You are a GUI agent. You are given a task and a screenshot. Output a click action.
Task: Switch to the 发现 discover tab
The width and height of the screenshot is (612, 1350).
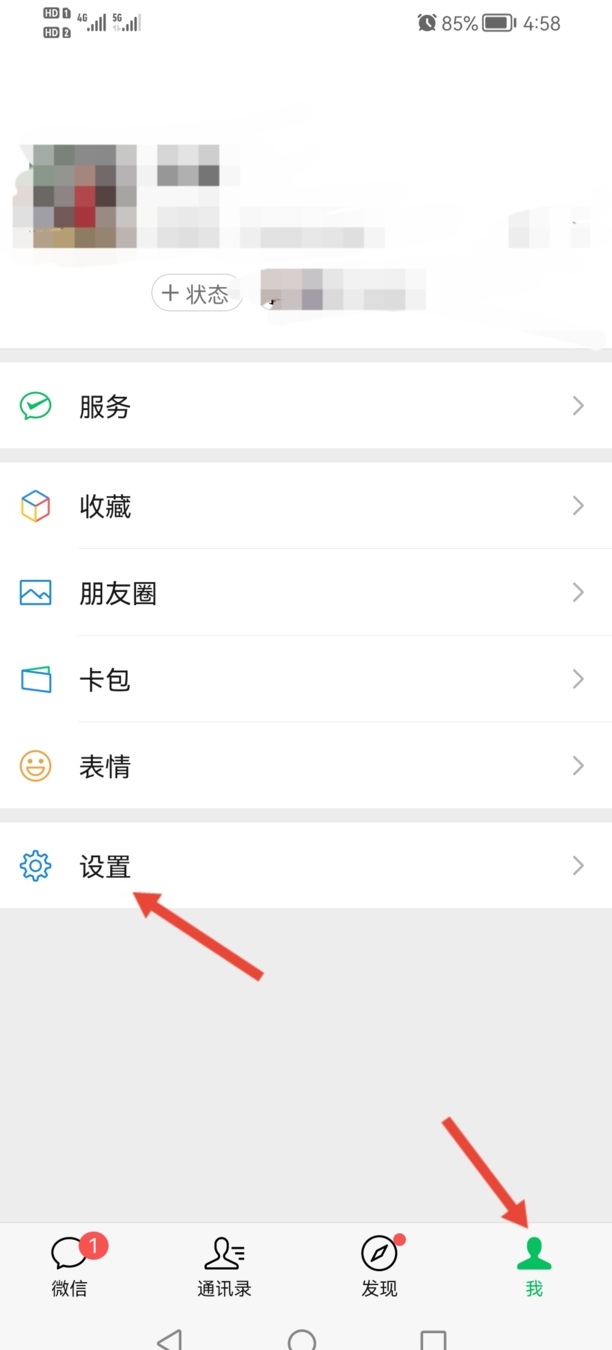380,1265
